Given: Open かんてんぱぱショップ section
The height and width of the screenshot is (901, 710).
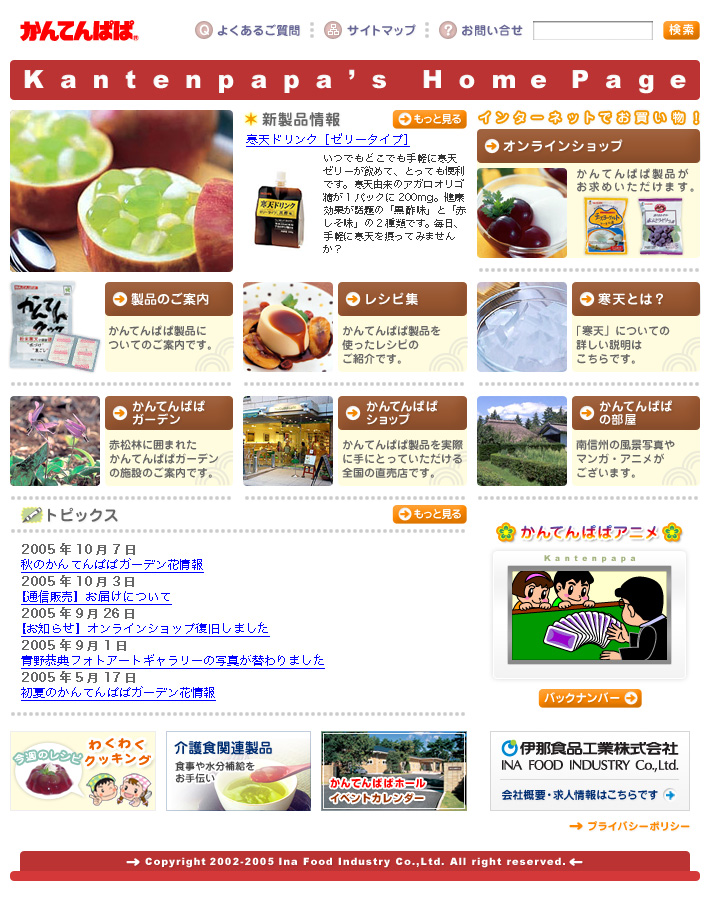Looking at the screenshot, I should click(401, 413).
